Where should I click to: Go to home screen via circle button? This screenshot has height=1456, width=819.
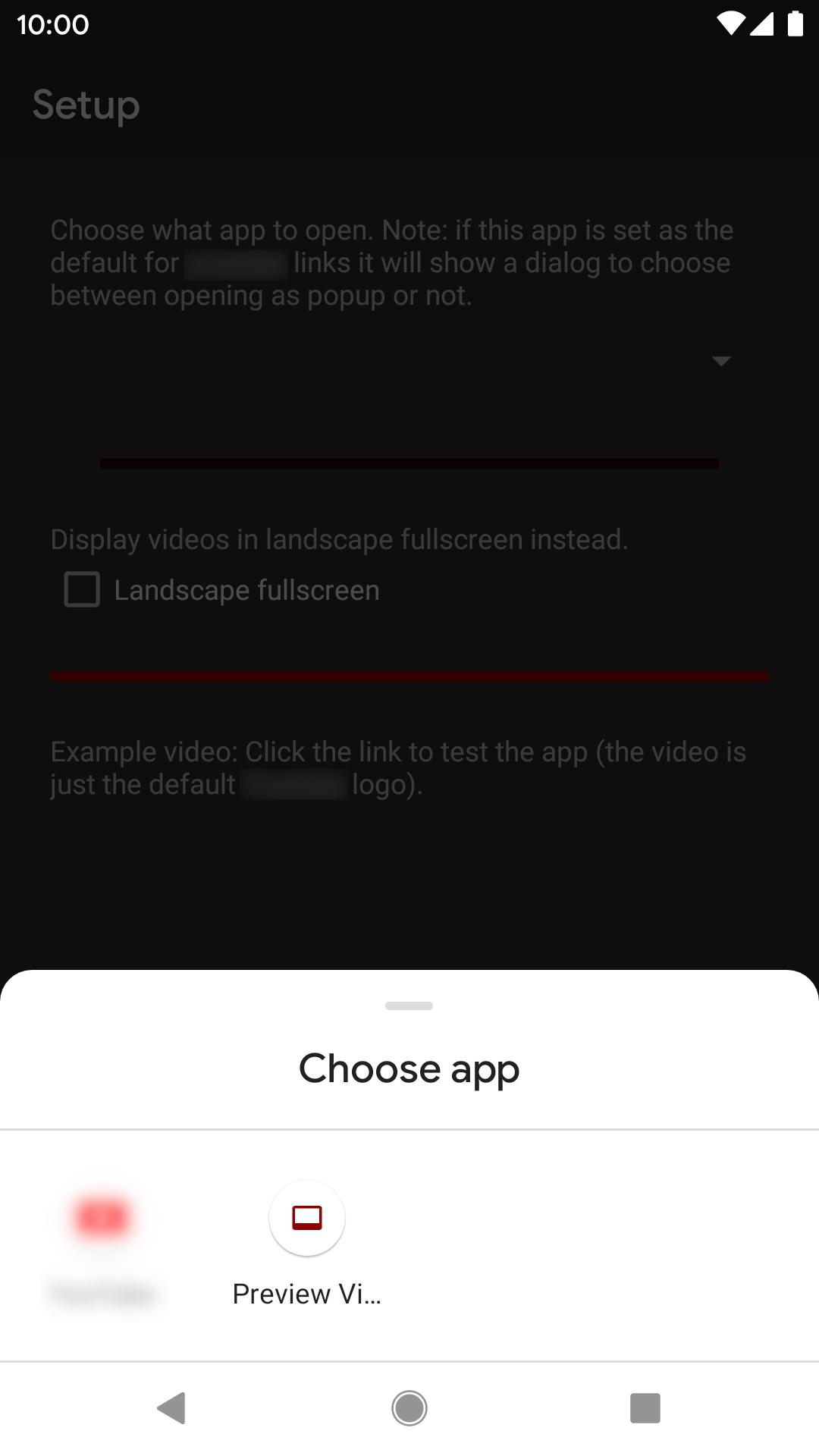click(409, 1408)
